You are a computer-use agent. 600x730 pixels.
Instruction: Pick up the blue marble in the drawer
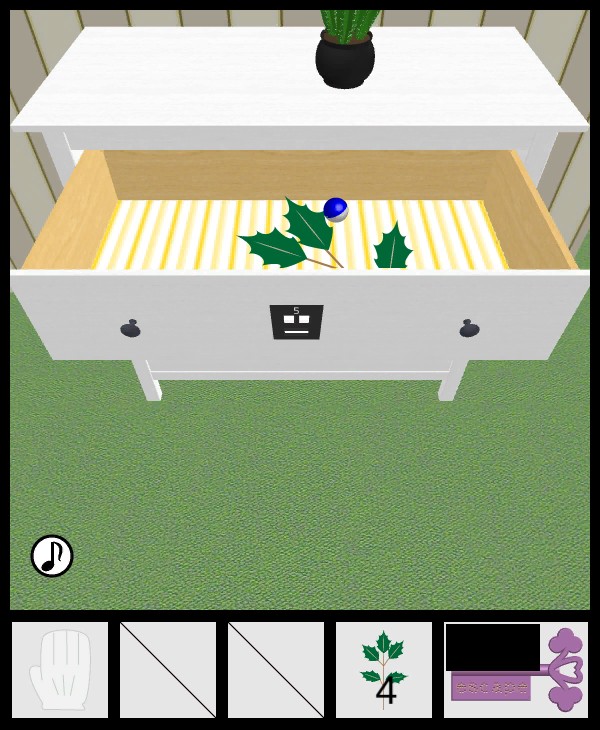pos(336,209)
